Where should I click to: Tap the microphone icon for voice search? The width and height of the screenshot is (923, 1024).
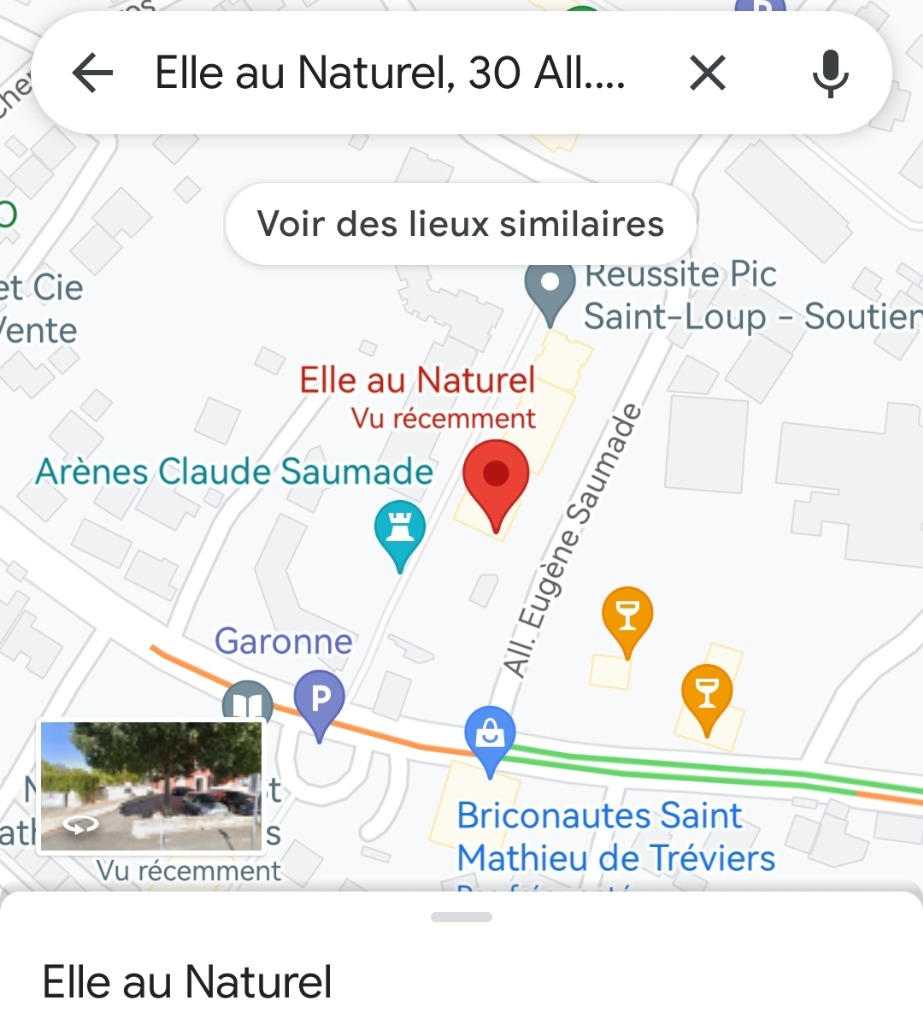pos(829,72)
